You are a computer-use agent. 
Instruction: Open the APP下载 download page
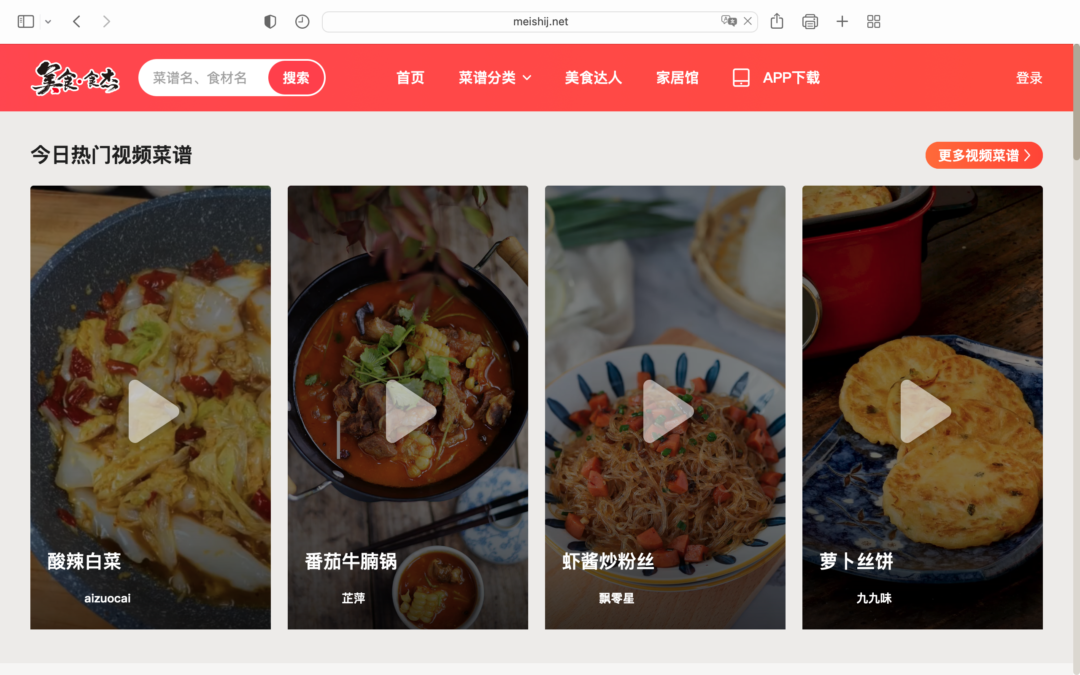(777, 78)
